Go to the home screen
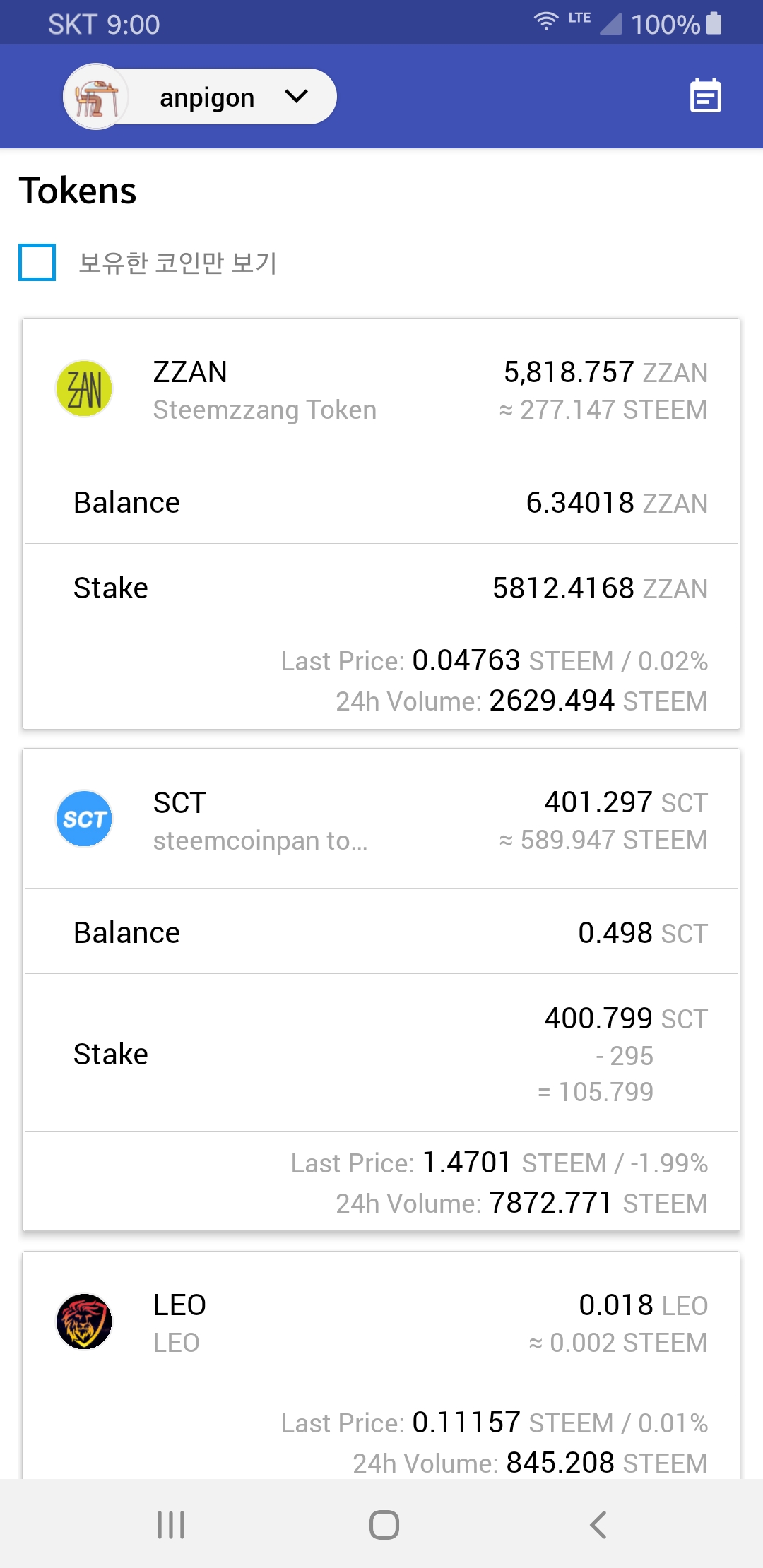The width and height of the screenshot is (763, 1568). coord(384,1525)
